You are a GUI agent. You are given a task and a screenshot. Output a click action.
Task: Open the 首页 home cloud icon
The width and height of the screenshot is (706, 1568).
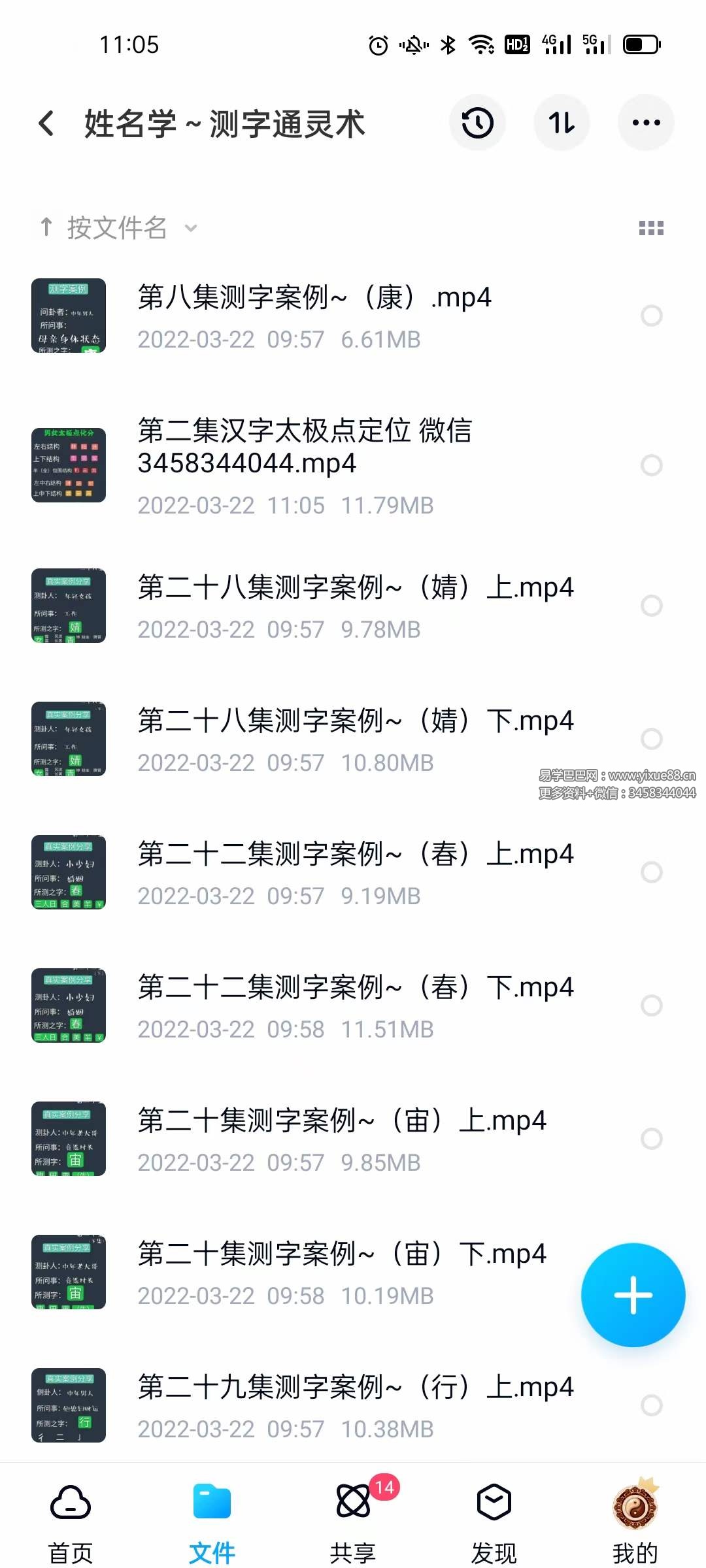[x=70, y=1502]
